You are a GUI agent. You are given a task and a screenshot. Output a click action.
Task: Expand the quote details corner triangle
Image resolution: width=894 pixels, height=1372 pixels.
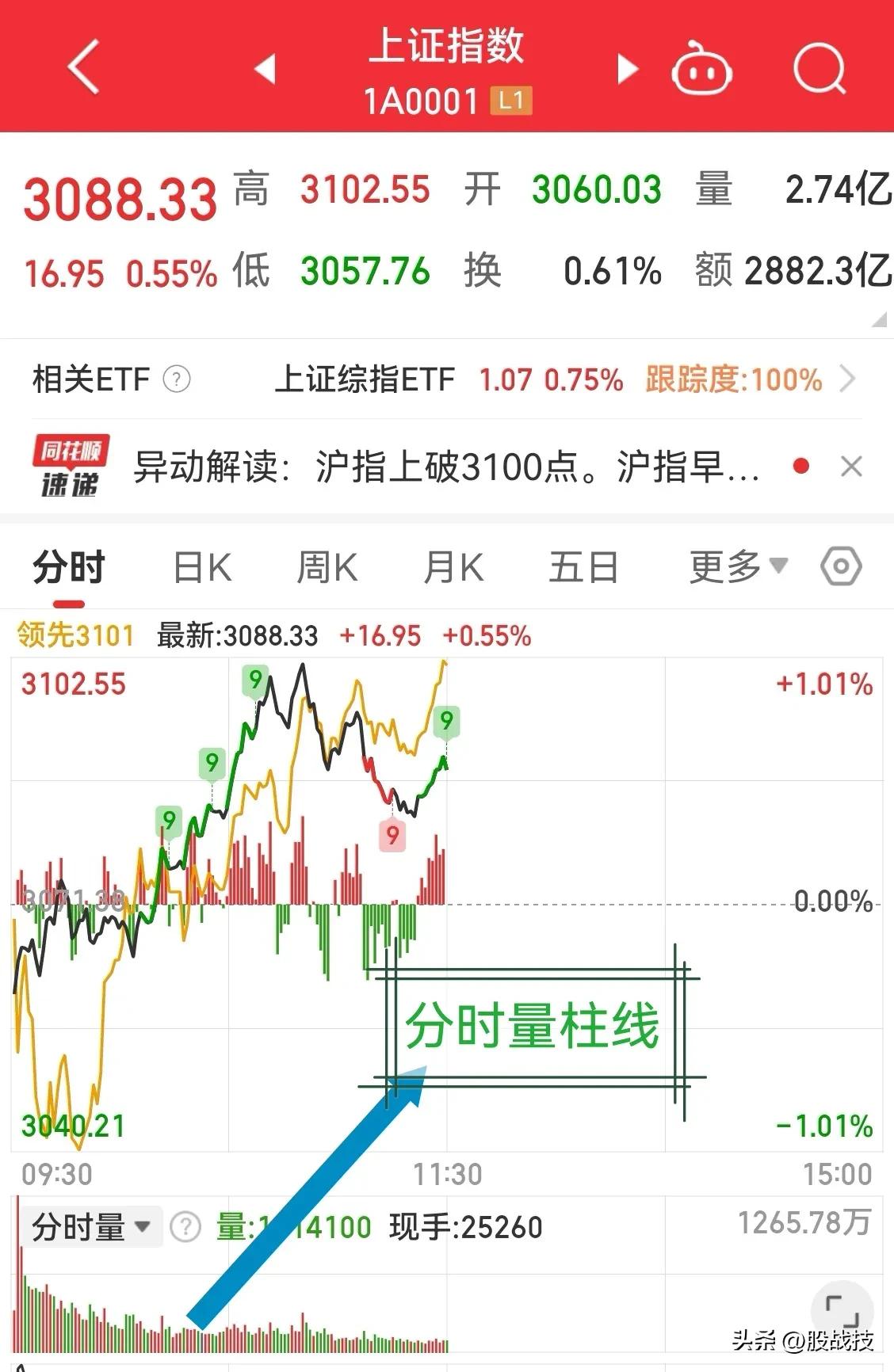click(x=878, y=319)
